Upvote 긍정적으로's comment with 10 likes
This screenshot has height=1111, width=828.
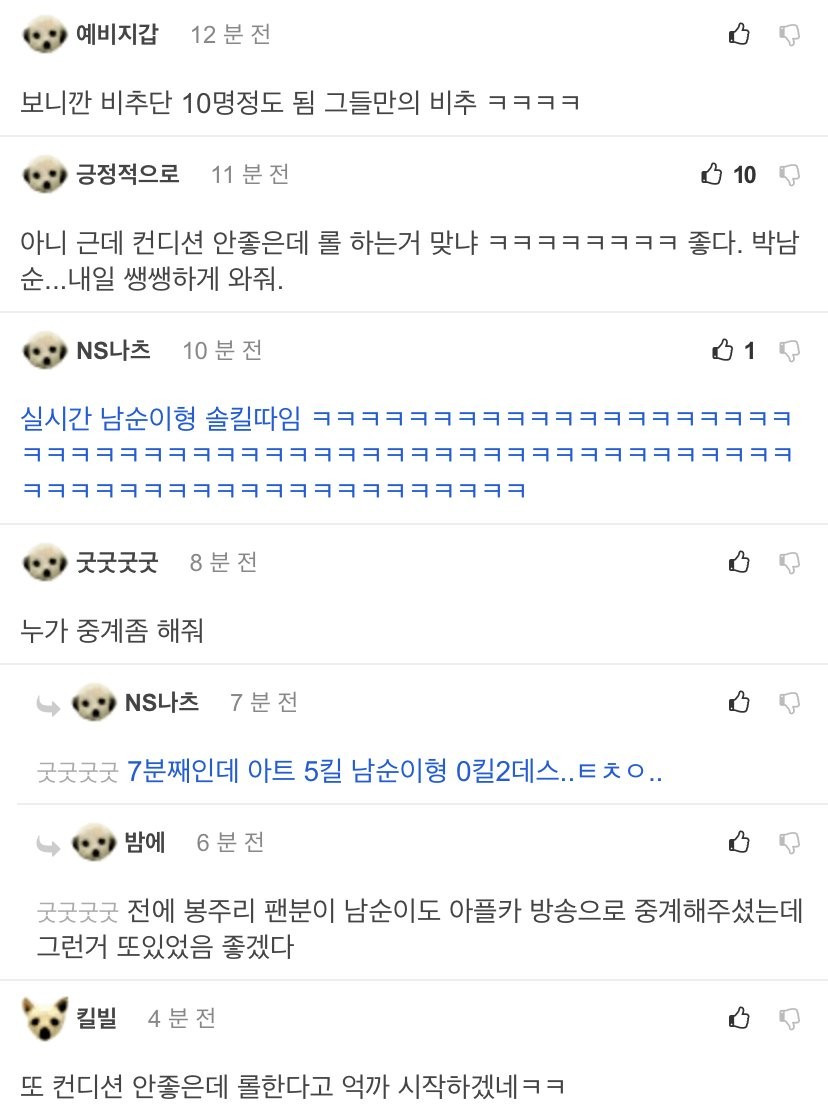click(712, 175)
